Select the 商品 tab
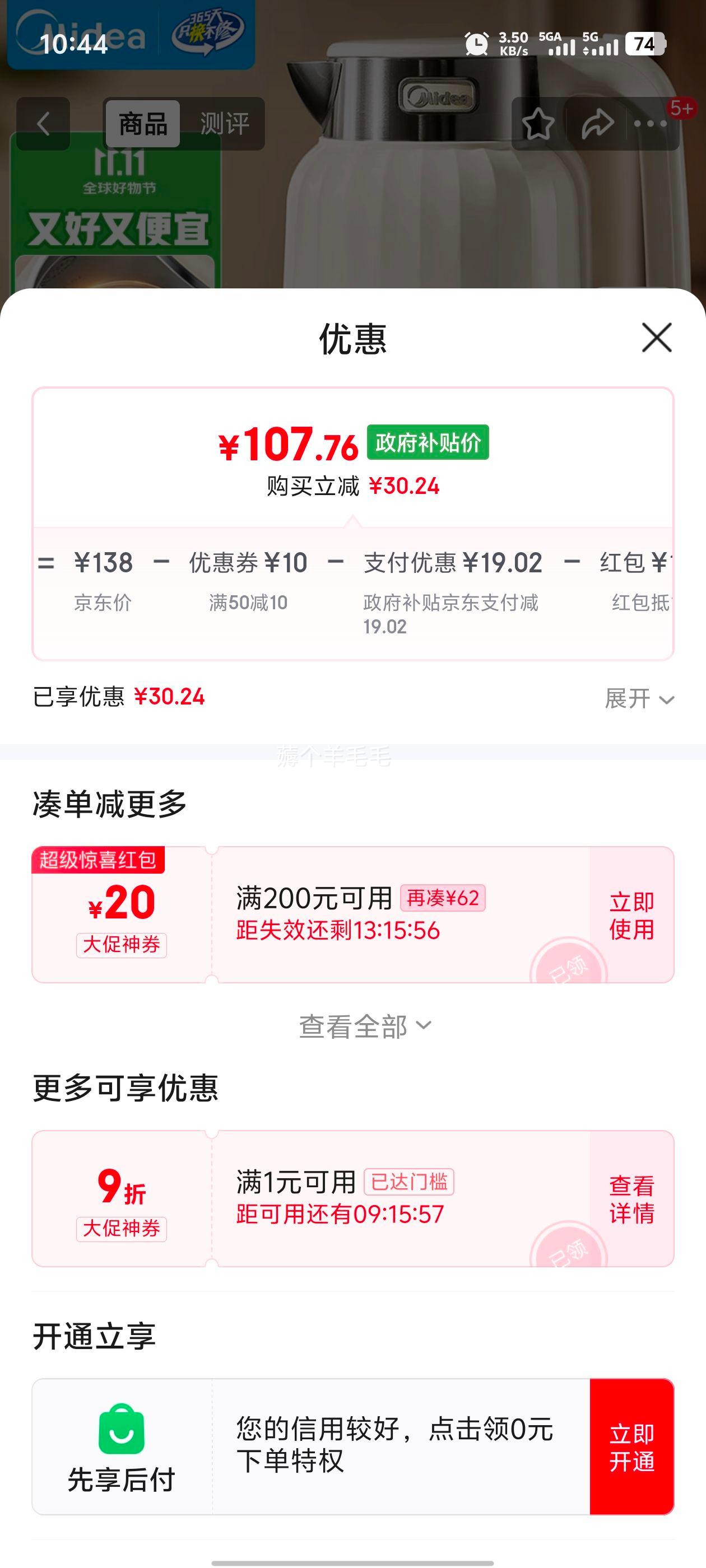Viewport: 706px width, 1568px height. point(142,124)
